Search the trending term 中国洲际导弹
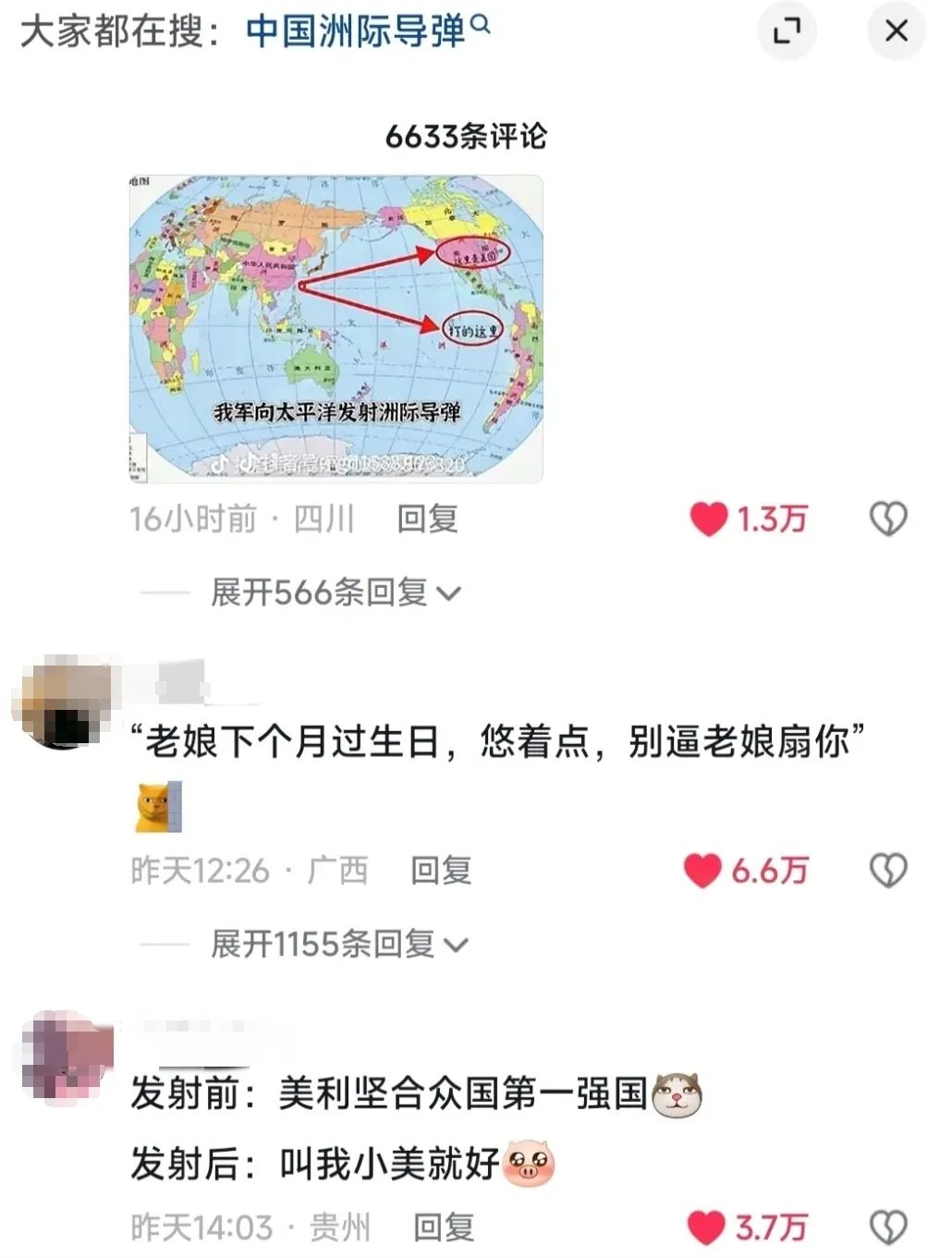 point(367,31)
